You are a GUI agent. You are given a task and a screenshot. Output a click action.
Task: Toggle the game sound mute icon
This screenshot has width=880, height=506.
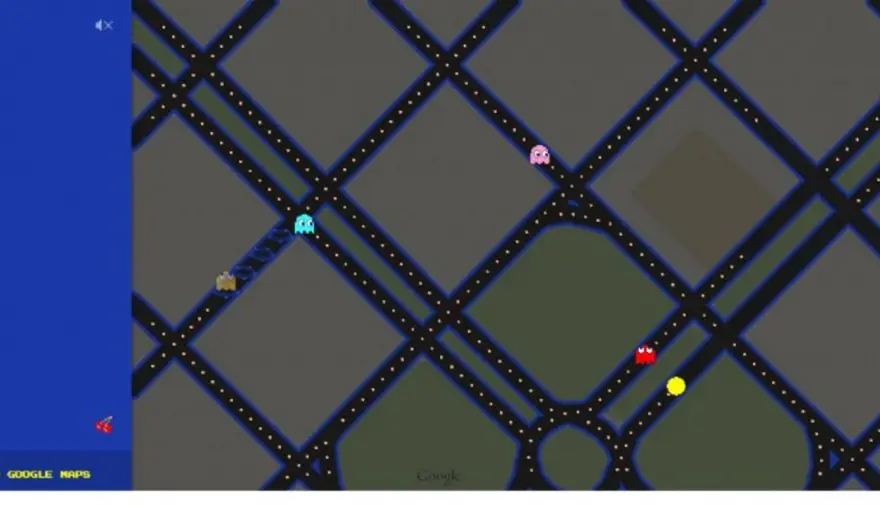[x=104, y=25]
